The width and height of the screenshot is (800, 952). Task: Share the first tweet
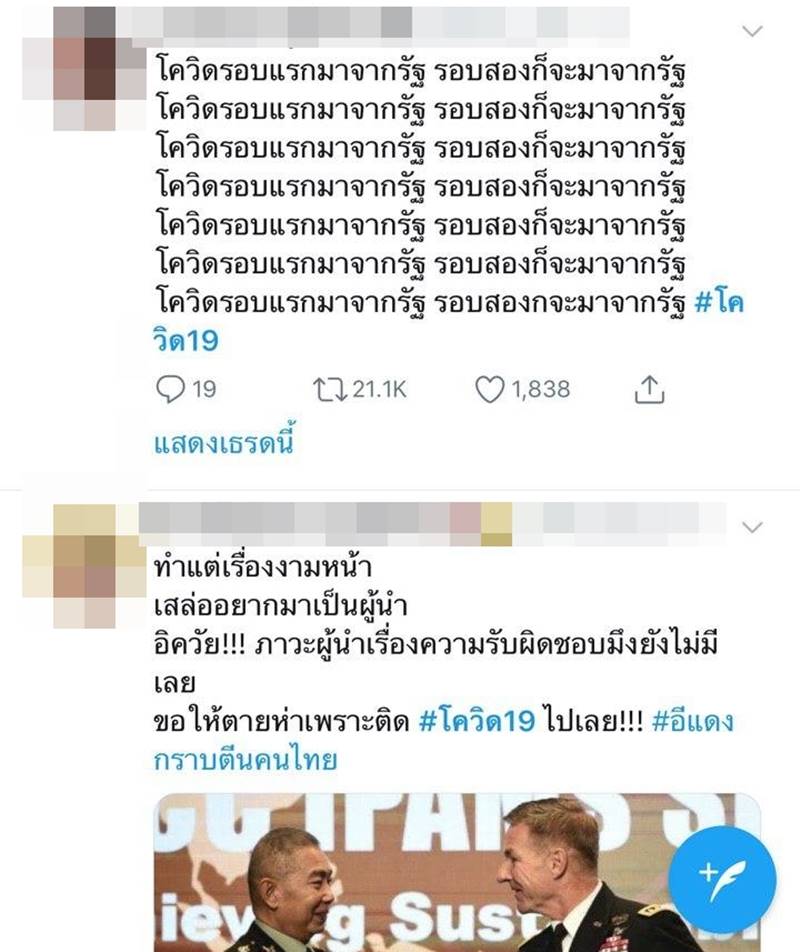point(650,390)
